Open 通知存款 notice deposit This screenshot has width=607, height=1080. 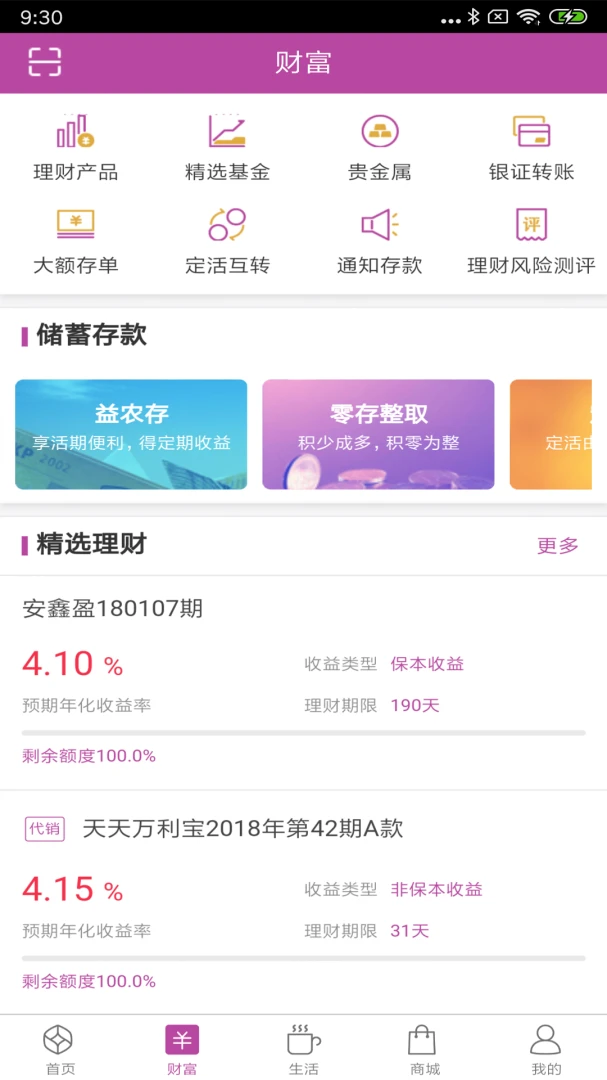coord(379,241)
